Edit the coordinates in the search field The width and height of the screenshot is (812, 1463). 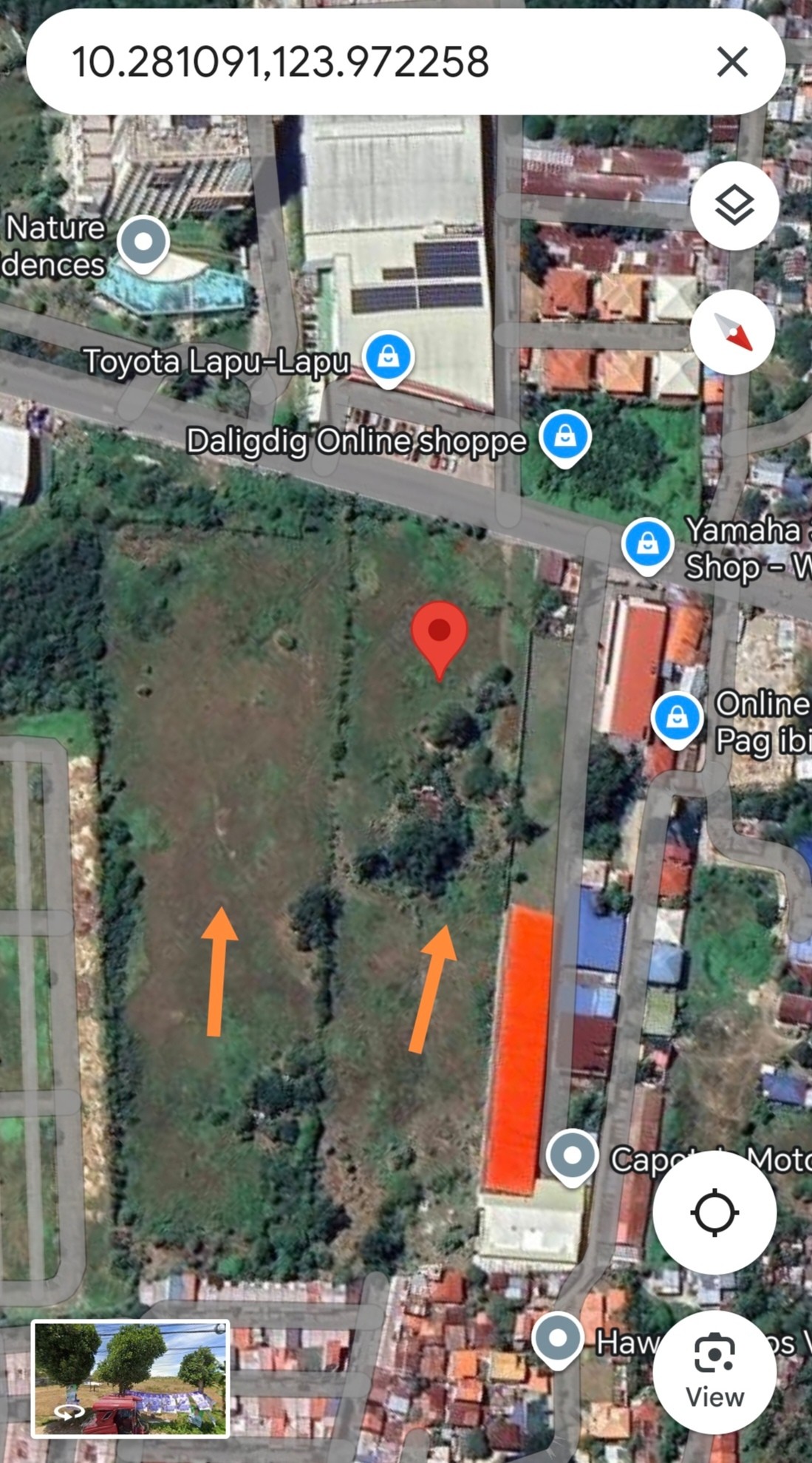[x=281, y=61]
